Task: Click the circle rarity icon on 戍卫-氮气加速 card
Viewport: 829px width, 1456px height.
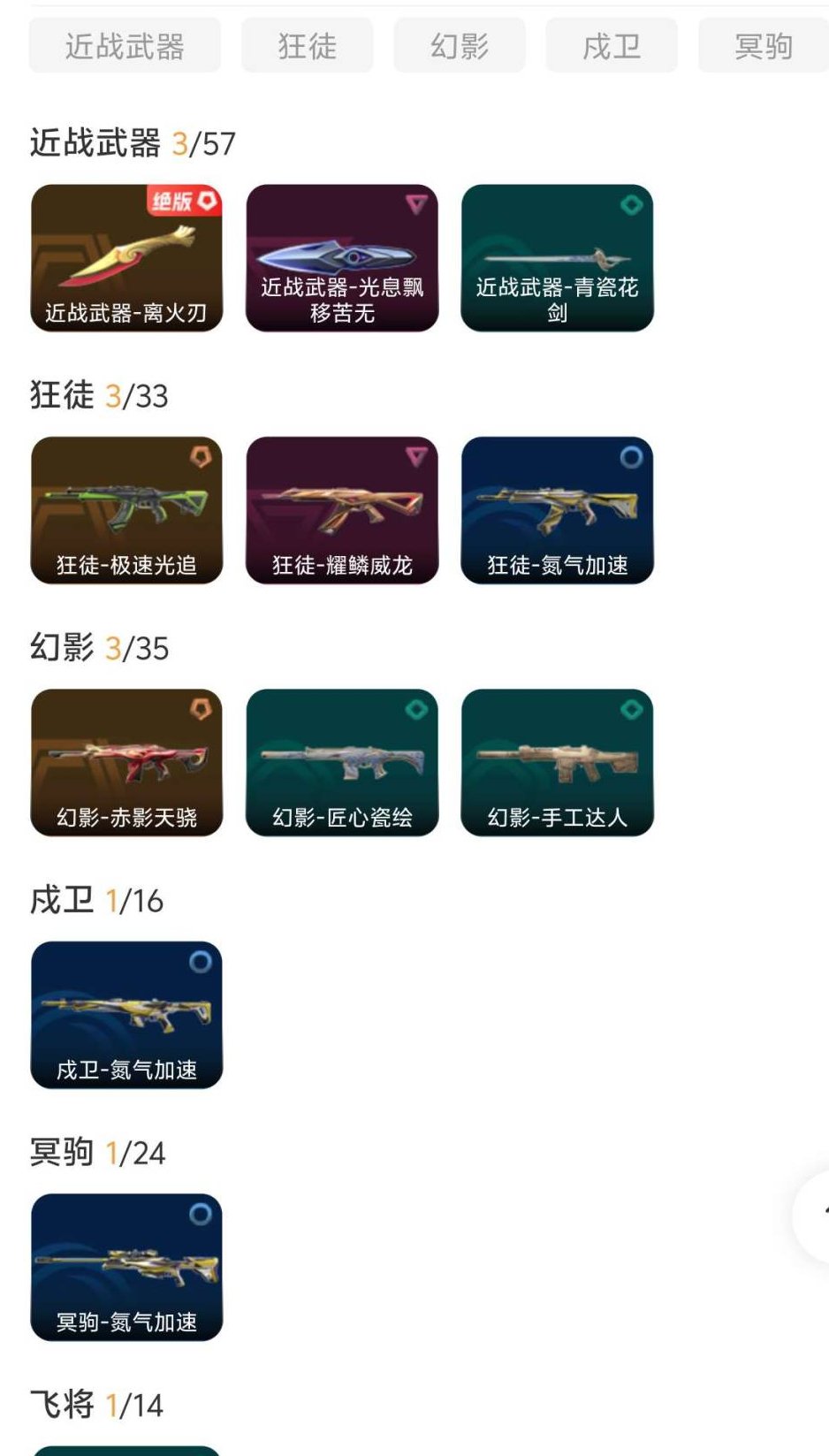Action: tap(199, 960)
